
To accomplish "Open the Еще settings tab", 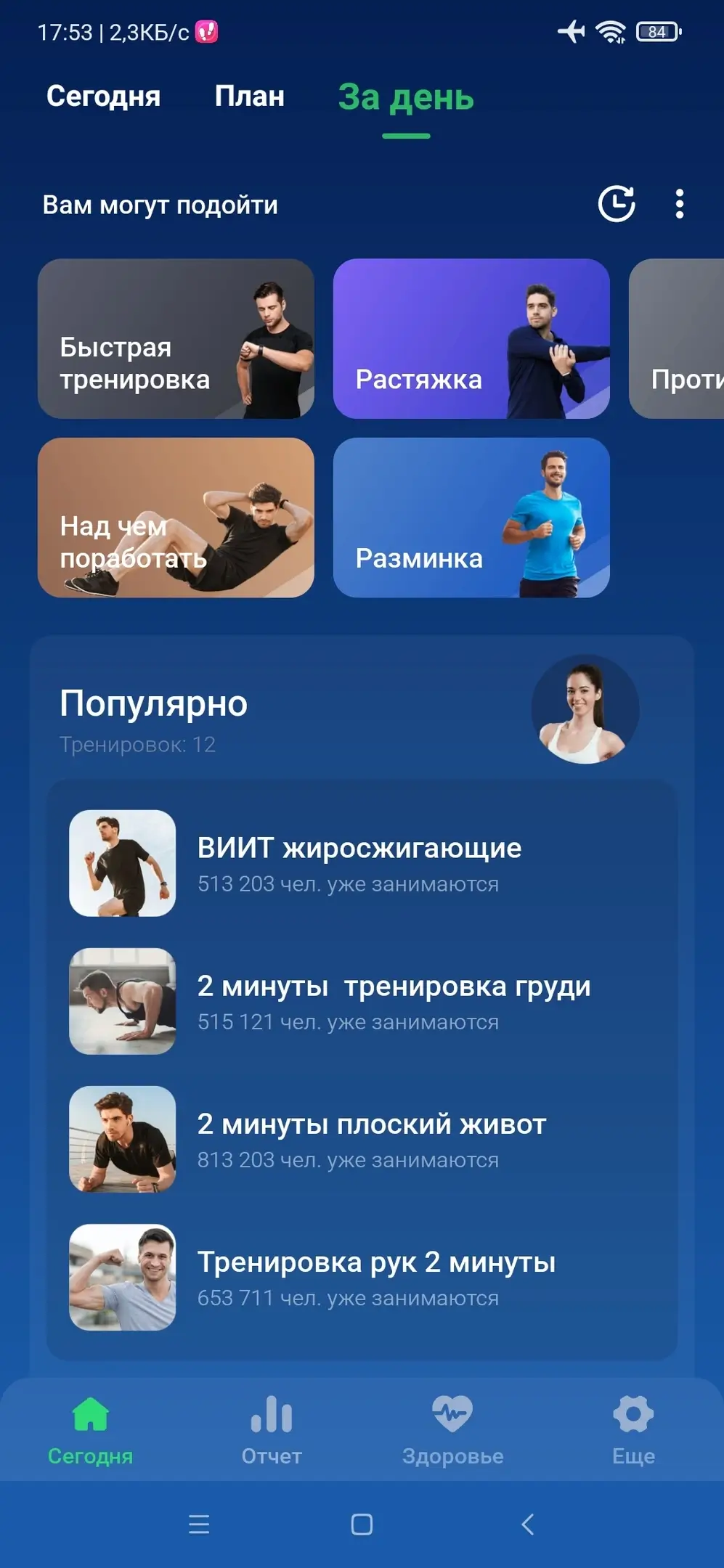I will pyautogui.click(x=633, y=1429).
